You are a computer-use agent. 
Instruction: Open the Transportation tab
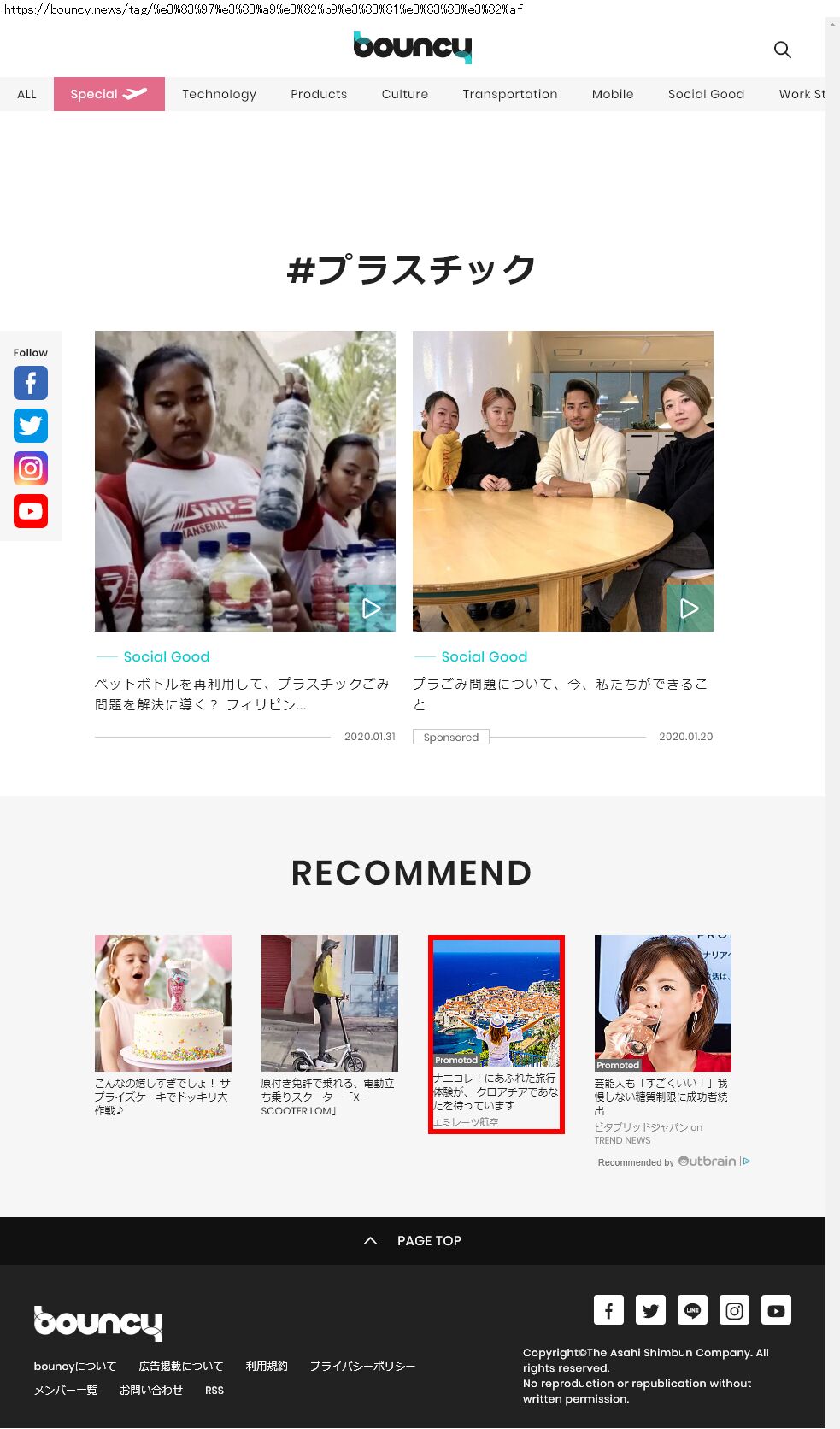(510, 94)
